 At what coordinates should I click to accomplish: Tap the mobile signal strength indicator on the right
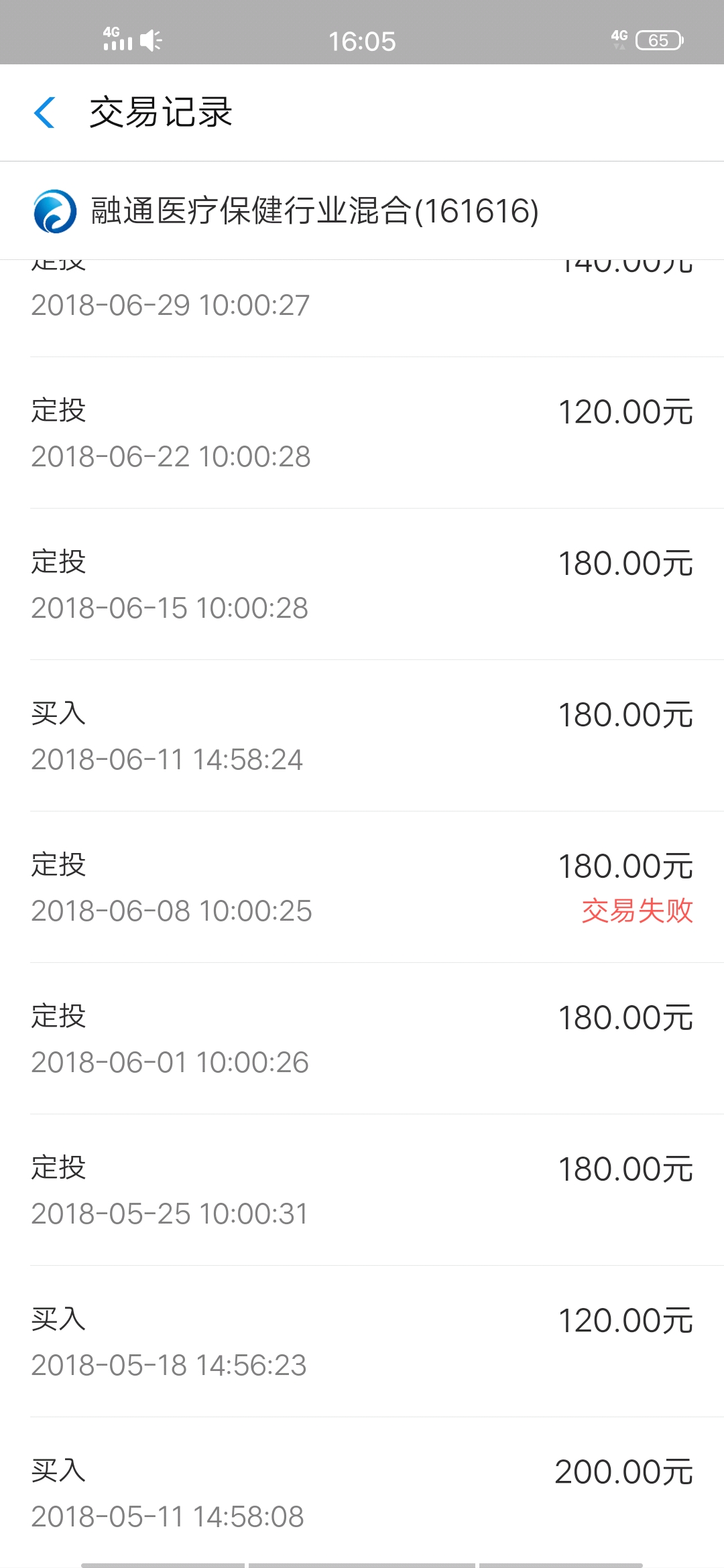[619, 39]
